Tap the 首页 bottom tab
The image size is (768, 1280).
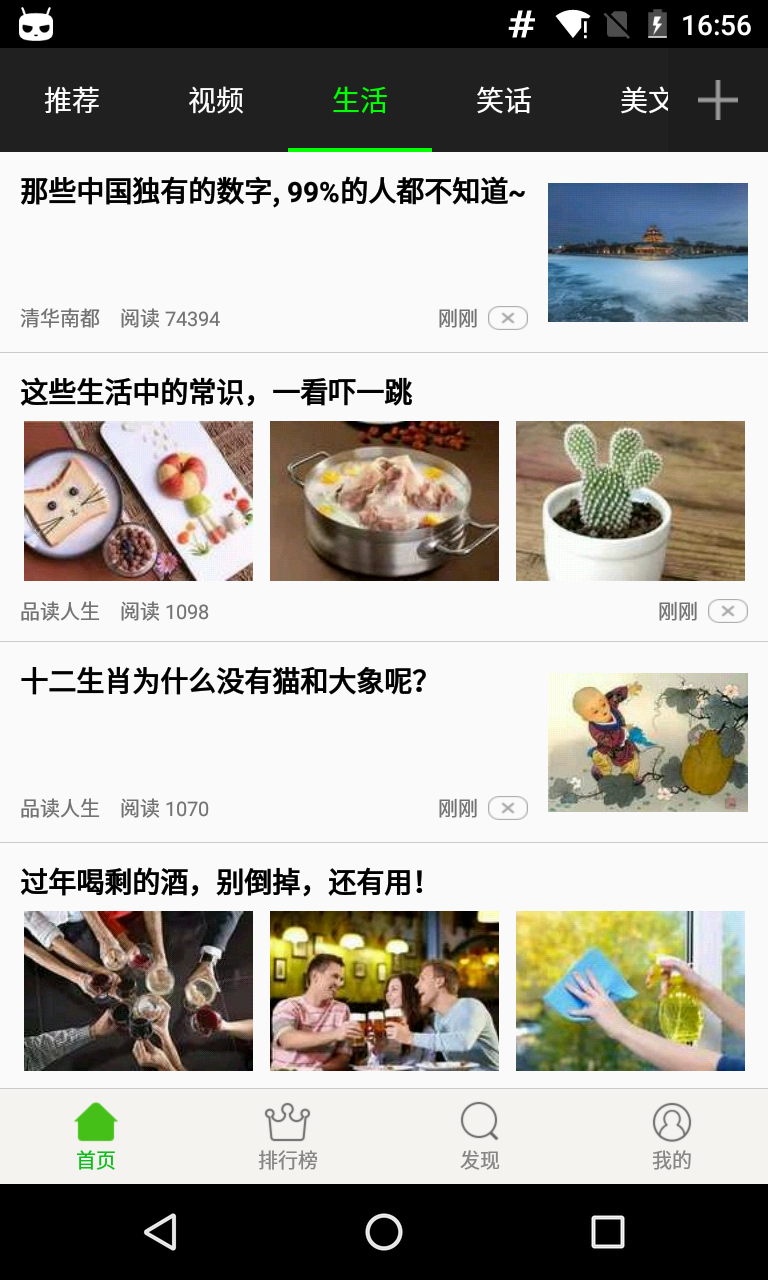coord(96,1137)
